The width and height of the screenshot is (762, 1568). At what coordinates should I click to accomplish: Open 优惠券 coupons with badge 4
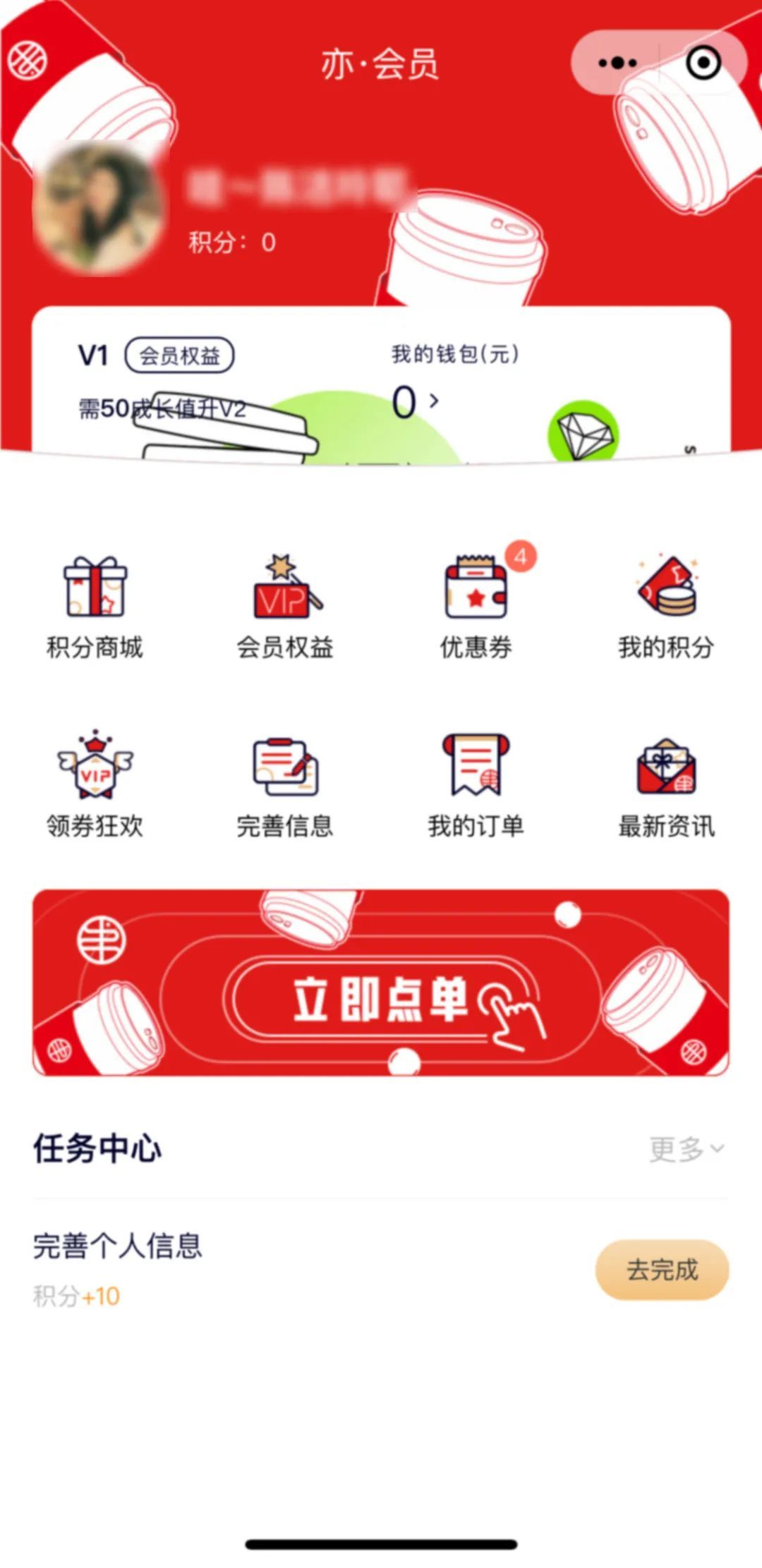pyautogui.click(x=476, y=607)
